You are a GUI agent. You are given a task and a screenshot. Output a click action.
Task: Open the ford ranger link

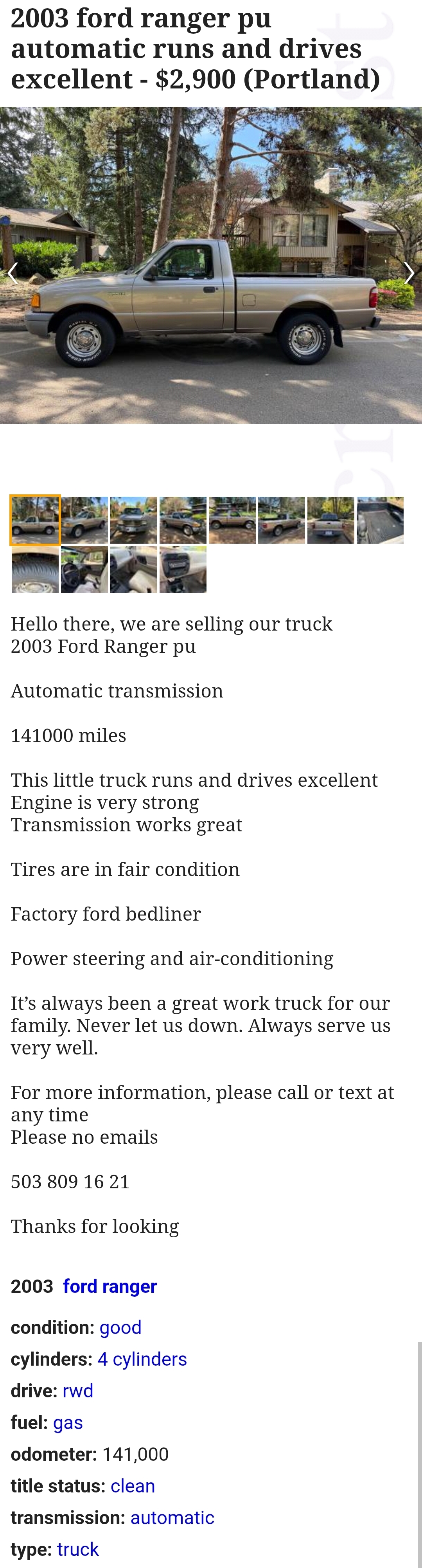pyautogui.click(x=110, y=1286)
